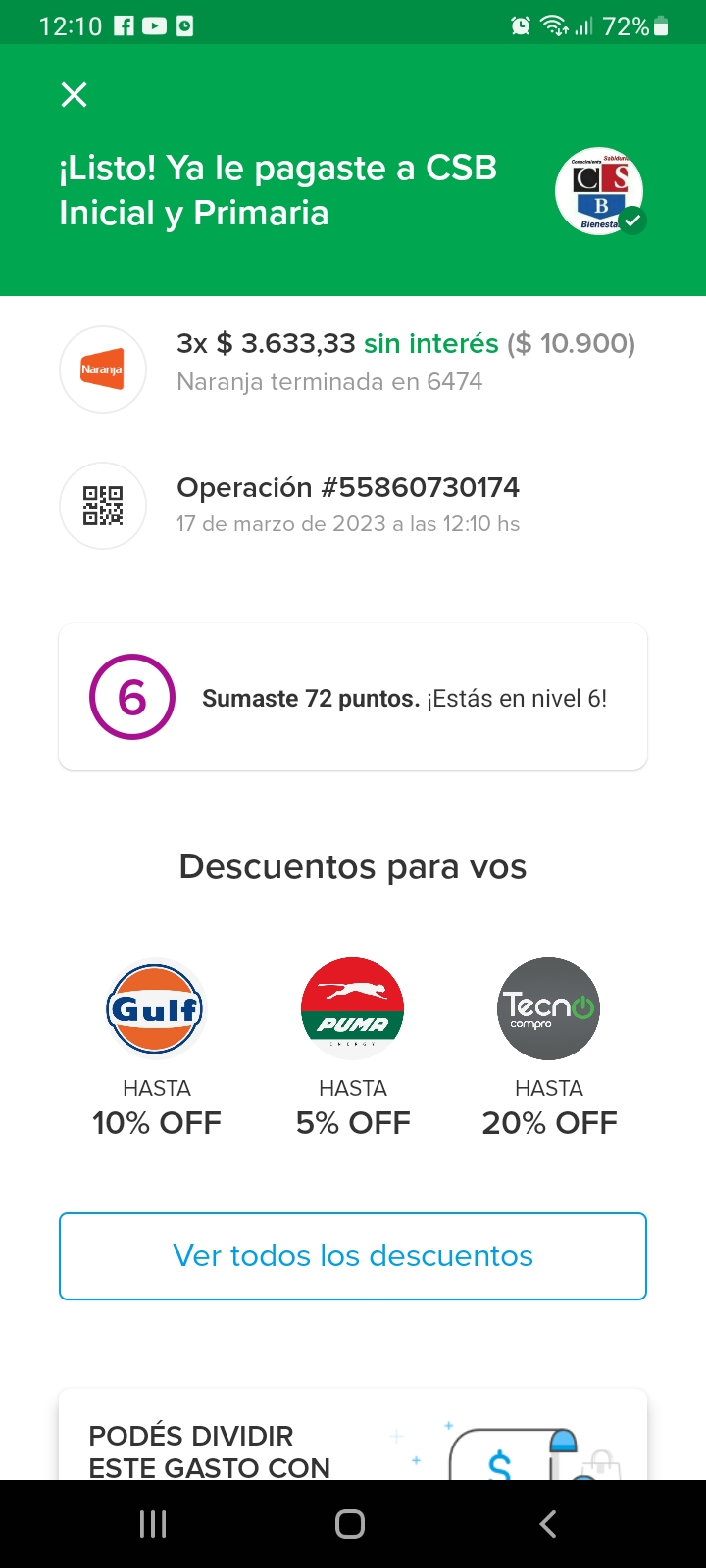Go back with the system back button
The height and width of the screenshot is (1568, 706).
point(548,1524)
